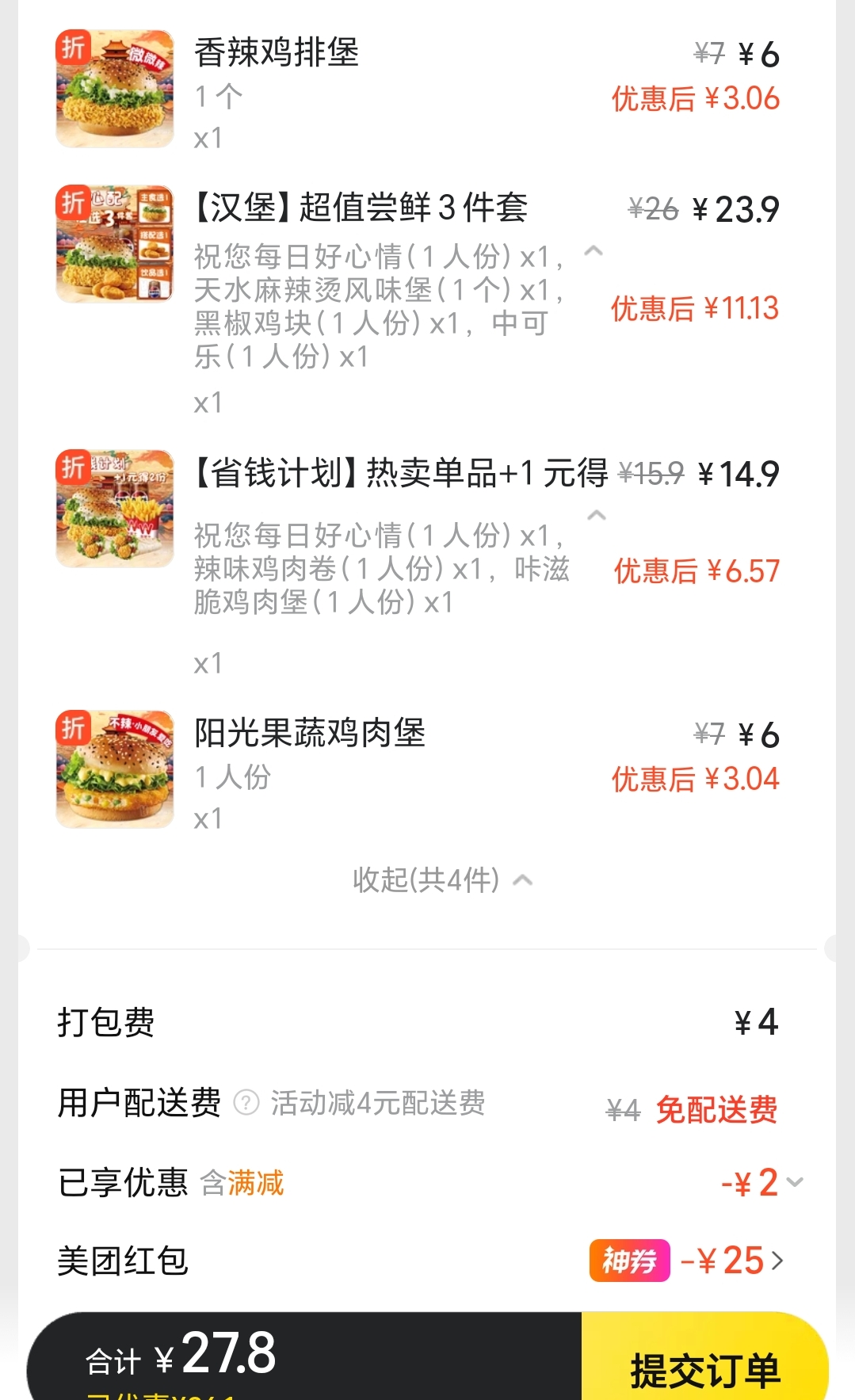855x1400 pixels.
Task: Open the 阳光果蔬鸡肉堡 item image
Action: pyautogui.click(x=115, y=769)
